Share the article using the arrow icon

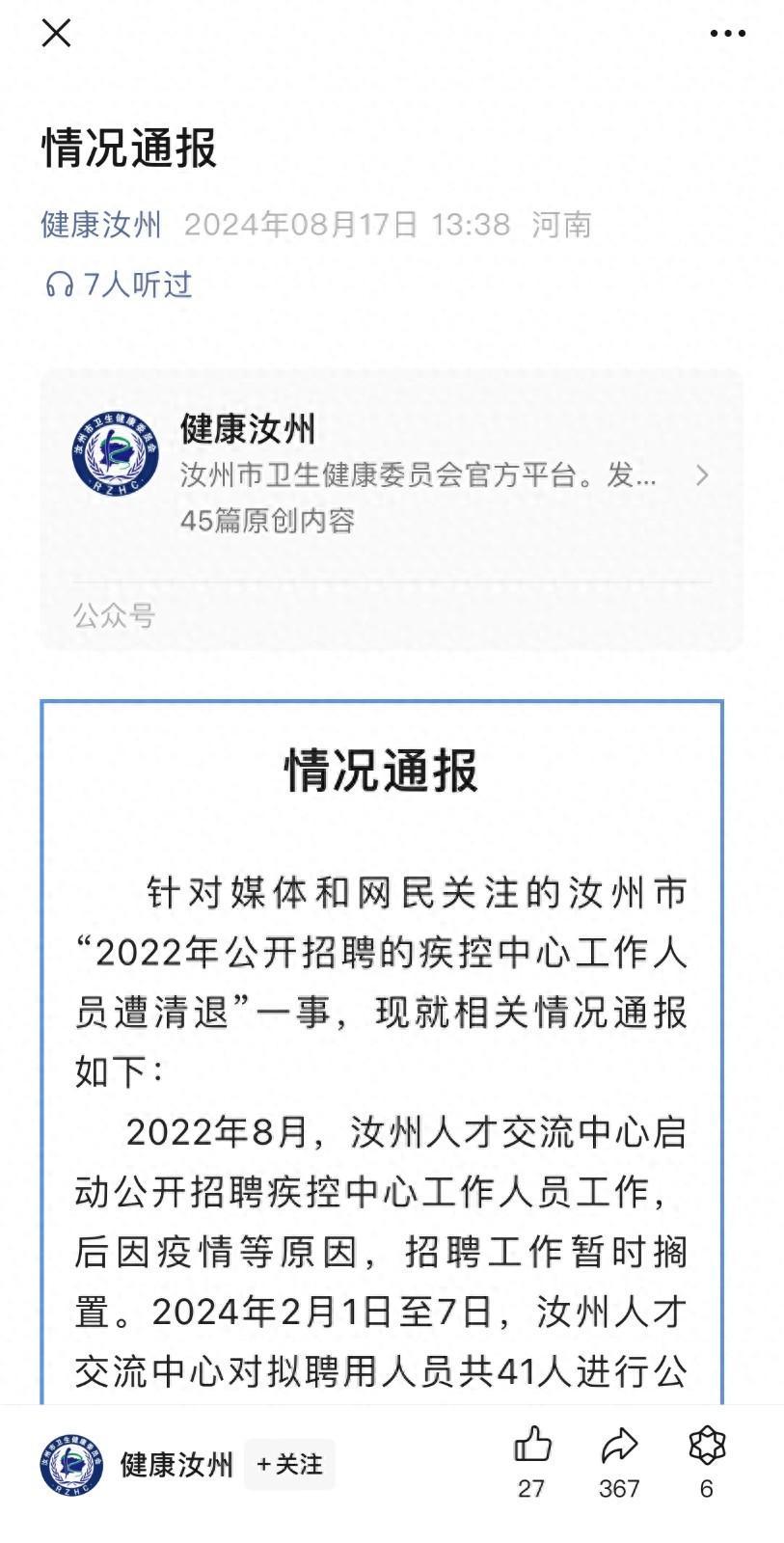[x=618, y=1446]
